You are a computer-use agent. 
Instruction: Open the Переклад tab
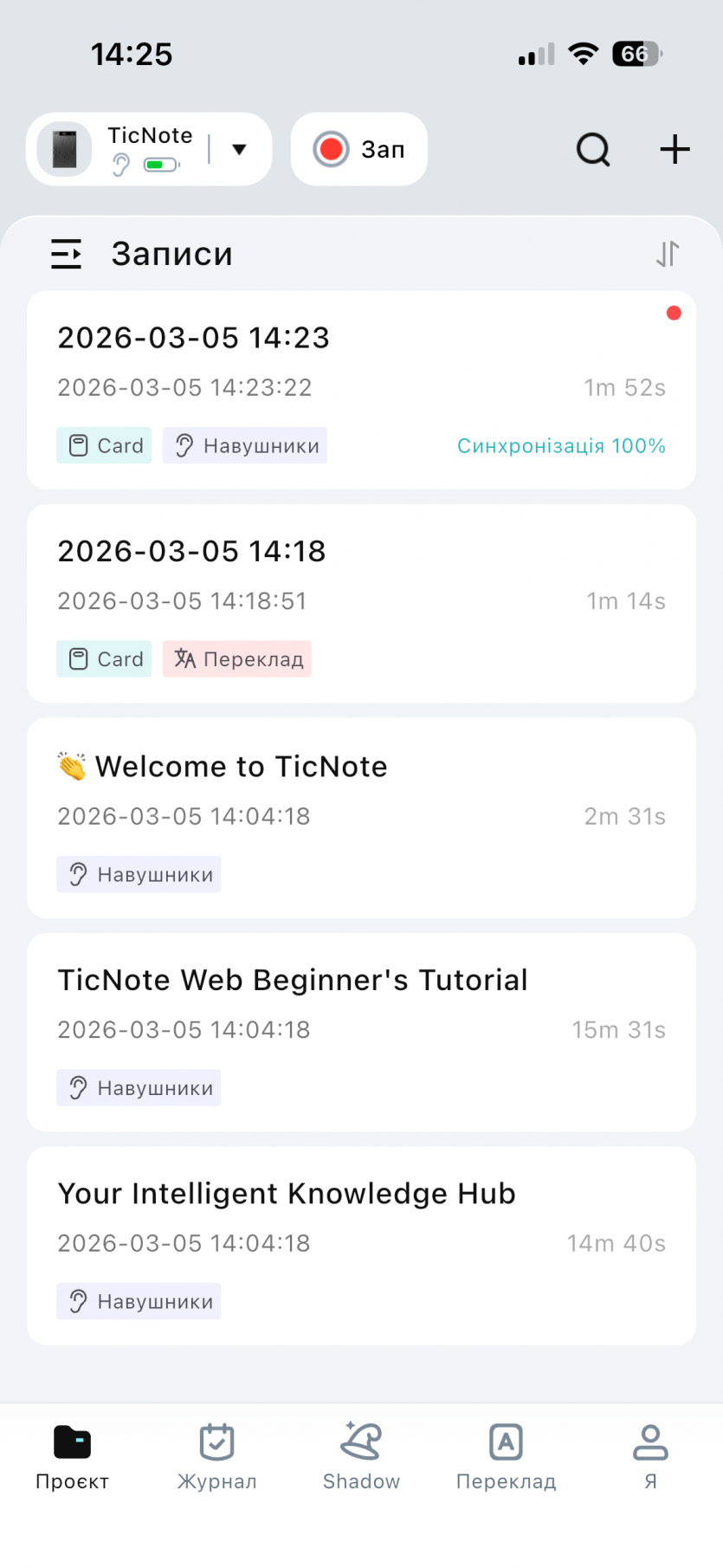(506, 1457)
